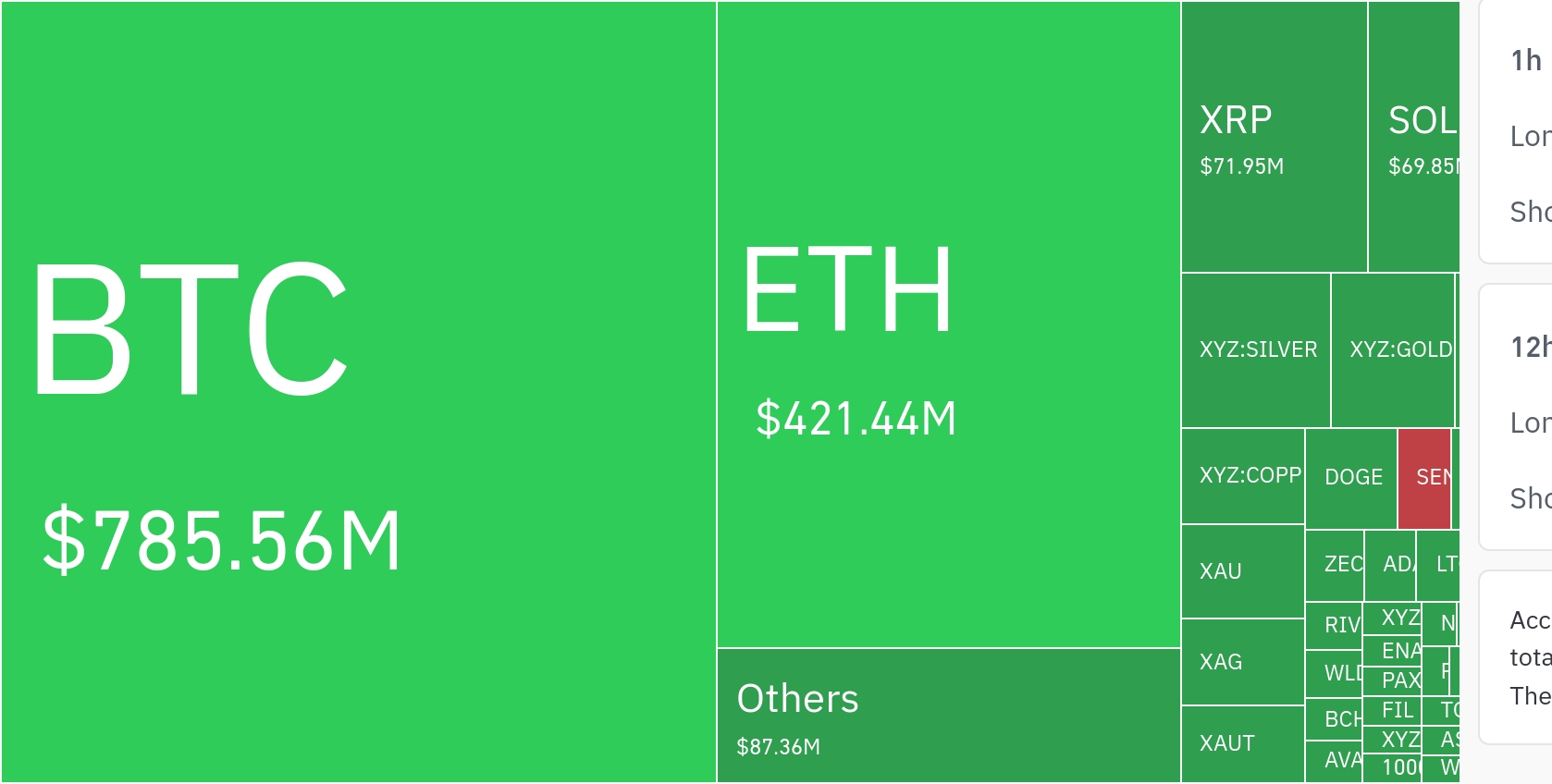Tap the Others tile
Screen dimensions: 1552x784
pyautogui.click(x=948, y=716)
